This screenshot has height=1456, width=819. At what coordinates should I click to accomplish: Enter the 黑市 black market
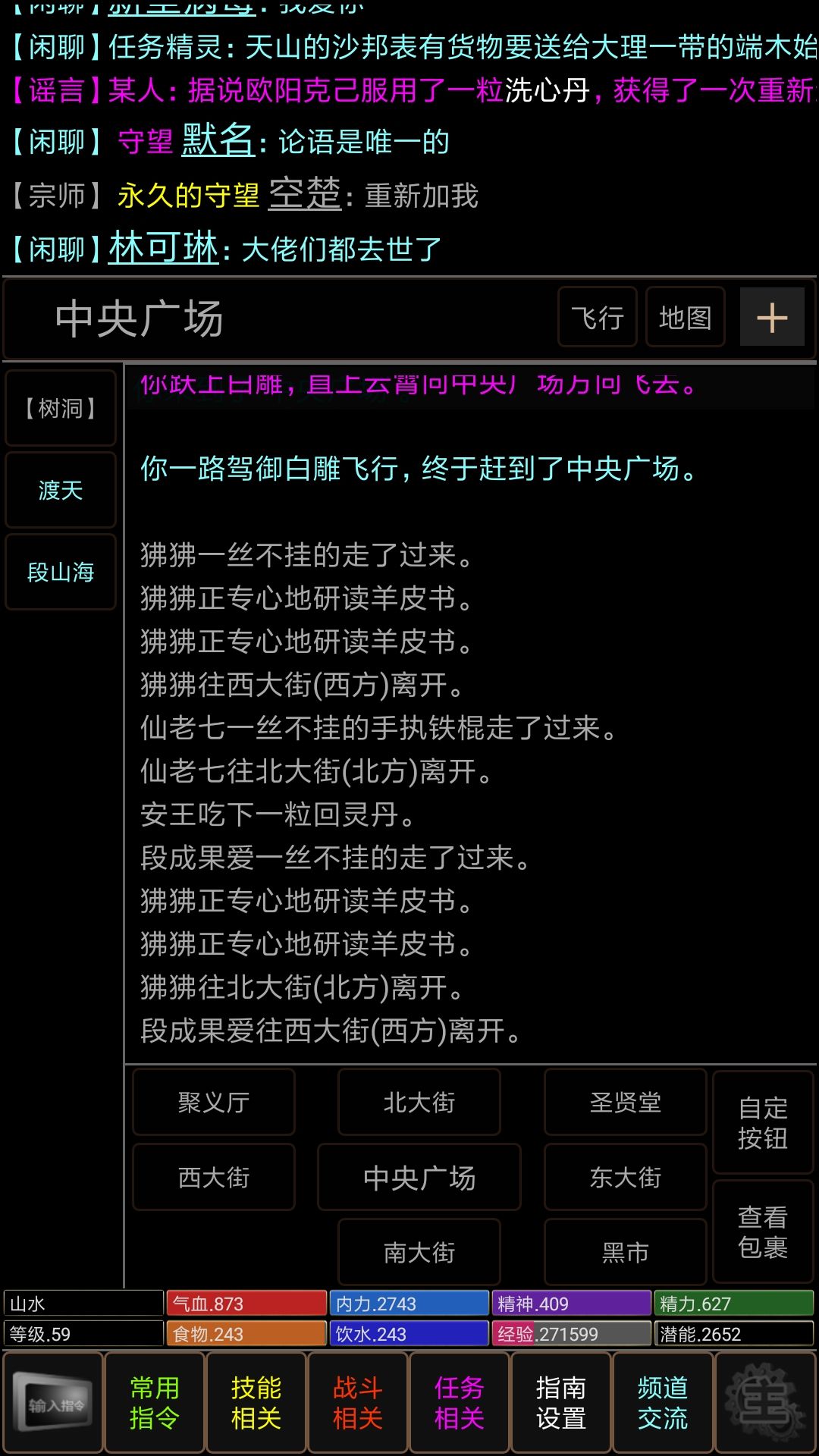click(625, 1251)
